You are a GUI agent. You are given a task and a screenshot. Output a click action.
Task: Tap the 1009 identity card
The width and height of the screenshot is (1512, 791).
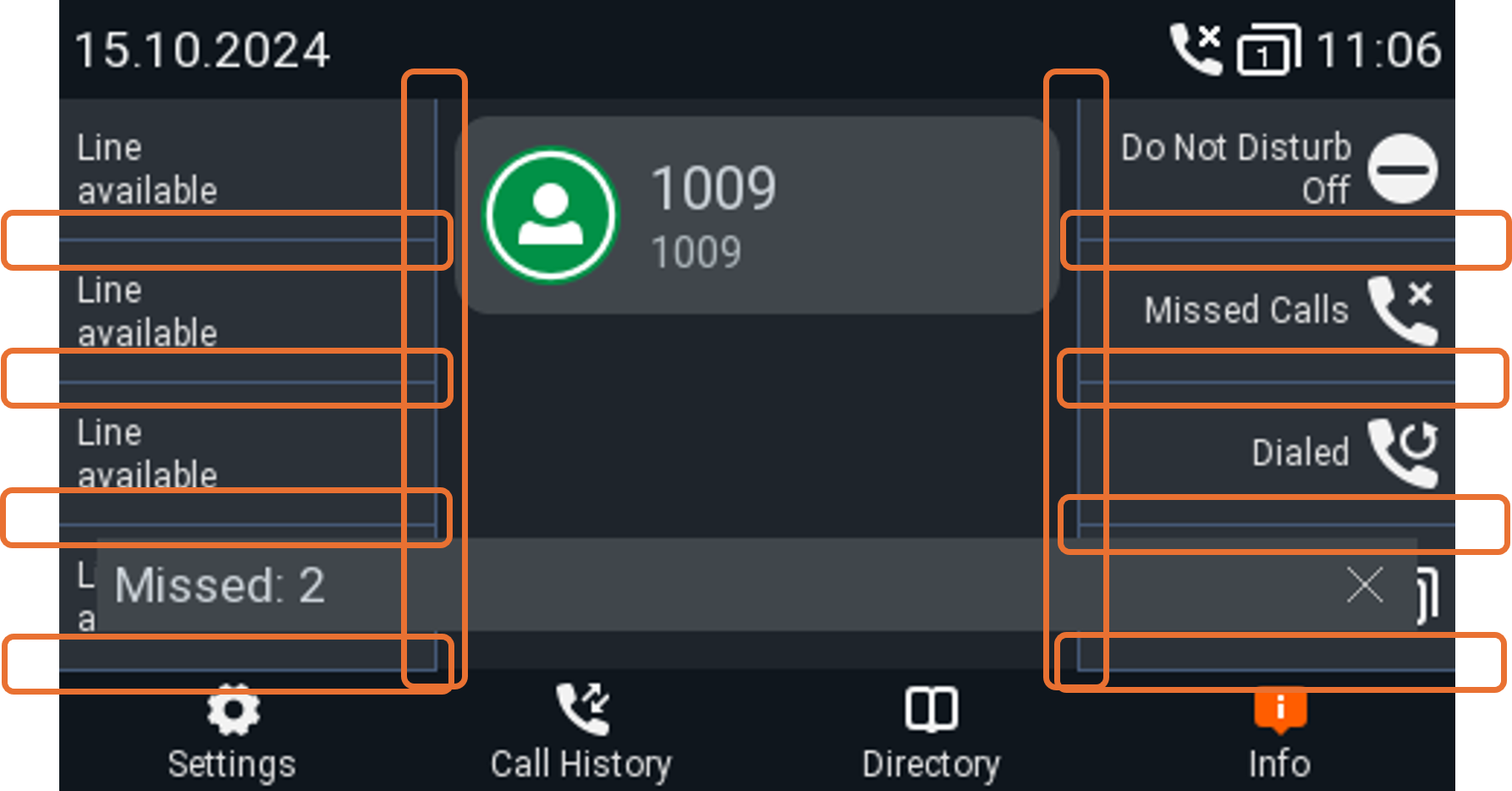(756, 215)
